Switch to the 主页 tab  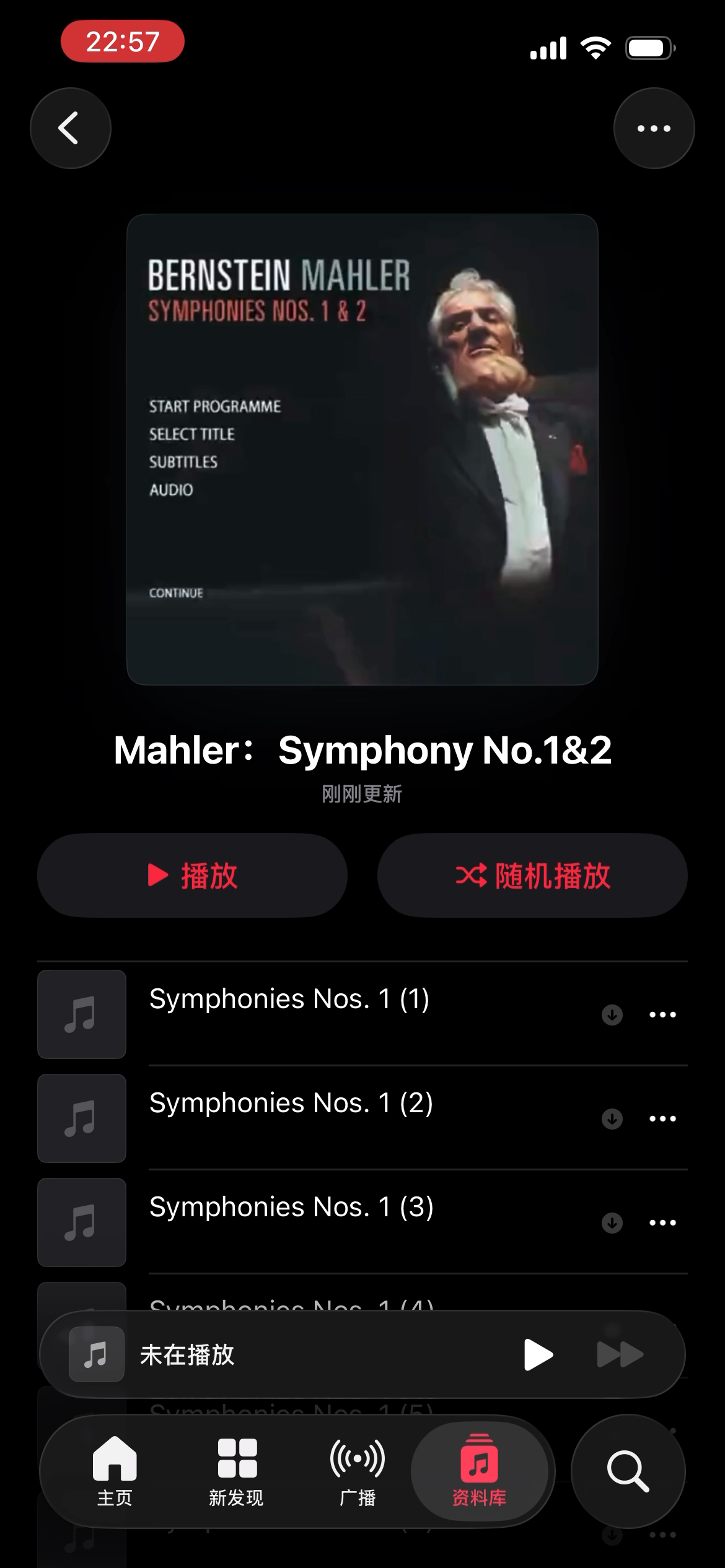[115, 1471]
